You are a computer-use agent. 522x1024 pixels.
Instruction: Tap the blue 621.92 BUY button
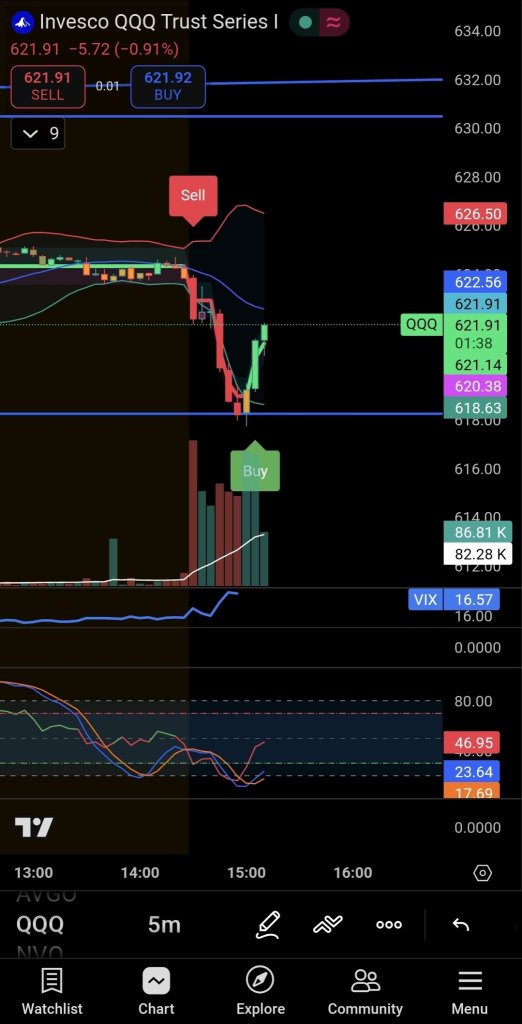168,86
